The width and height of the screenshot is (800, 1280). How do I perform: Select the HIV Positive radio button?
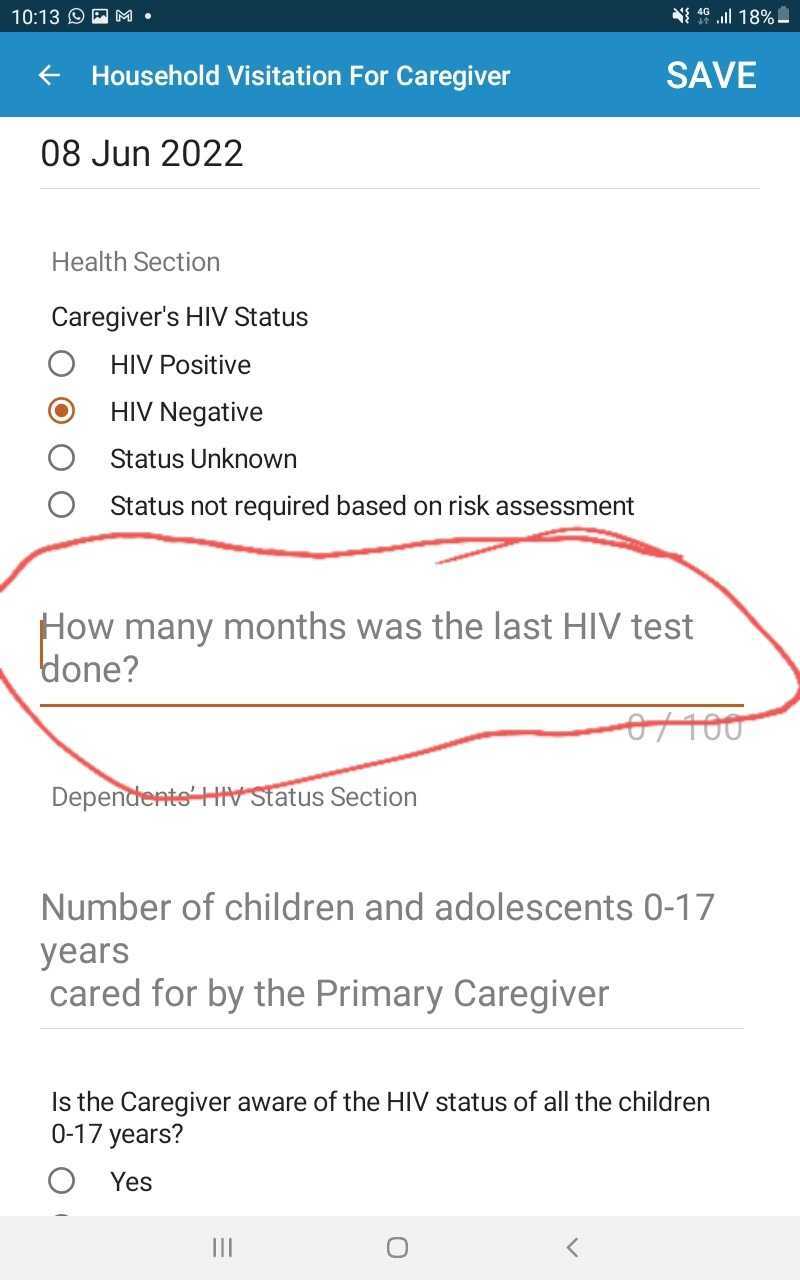click(x=61, y=364)
